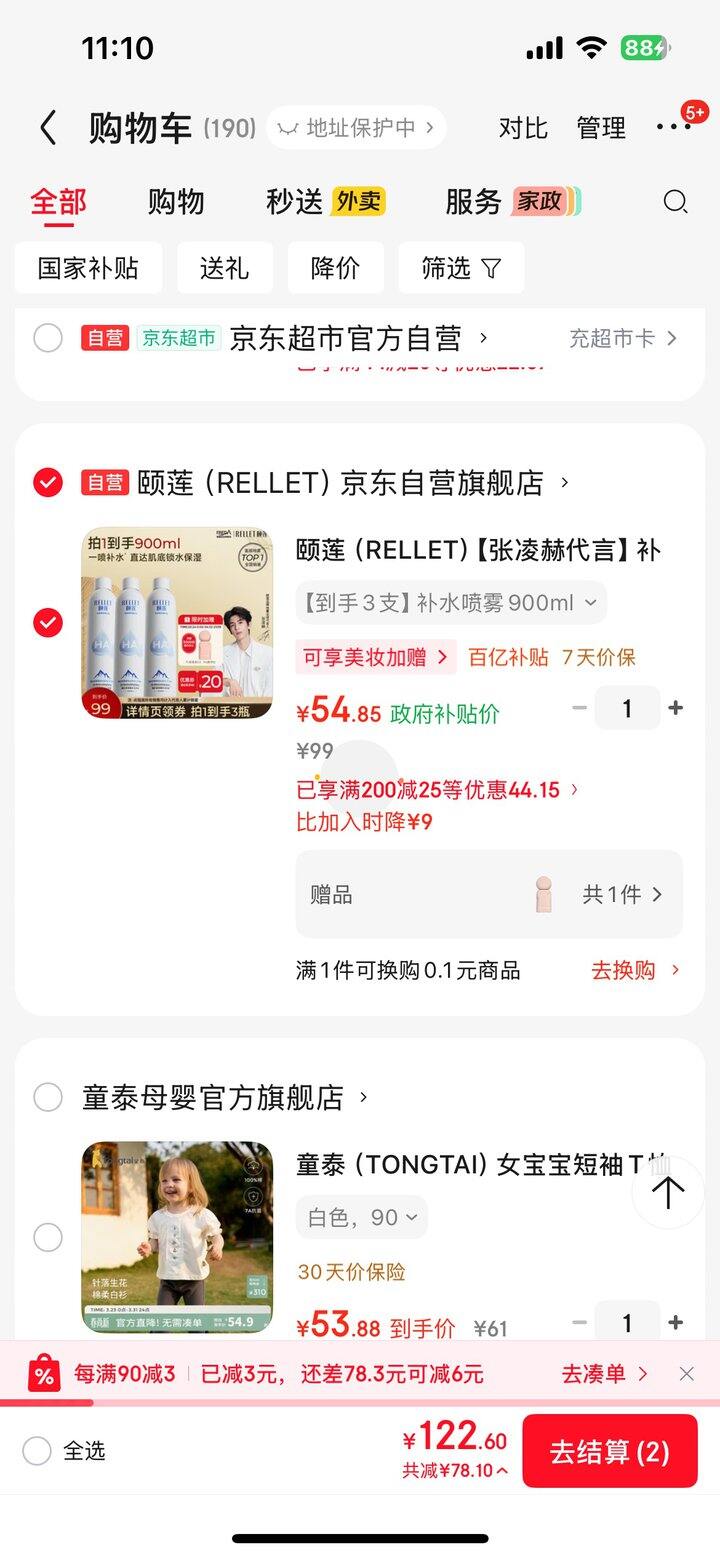Select all items with 全选
Image resolution: width=720 pixels, height=1558 pixels.
pos(37,1451)
